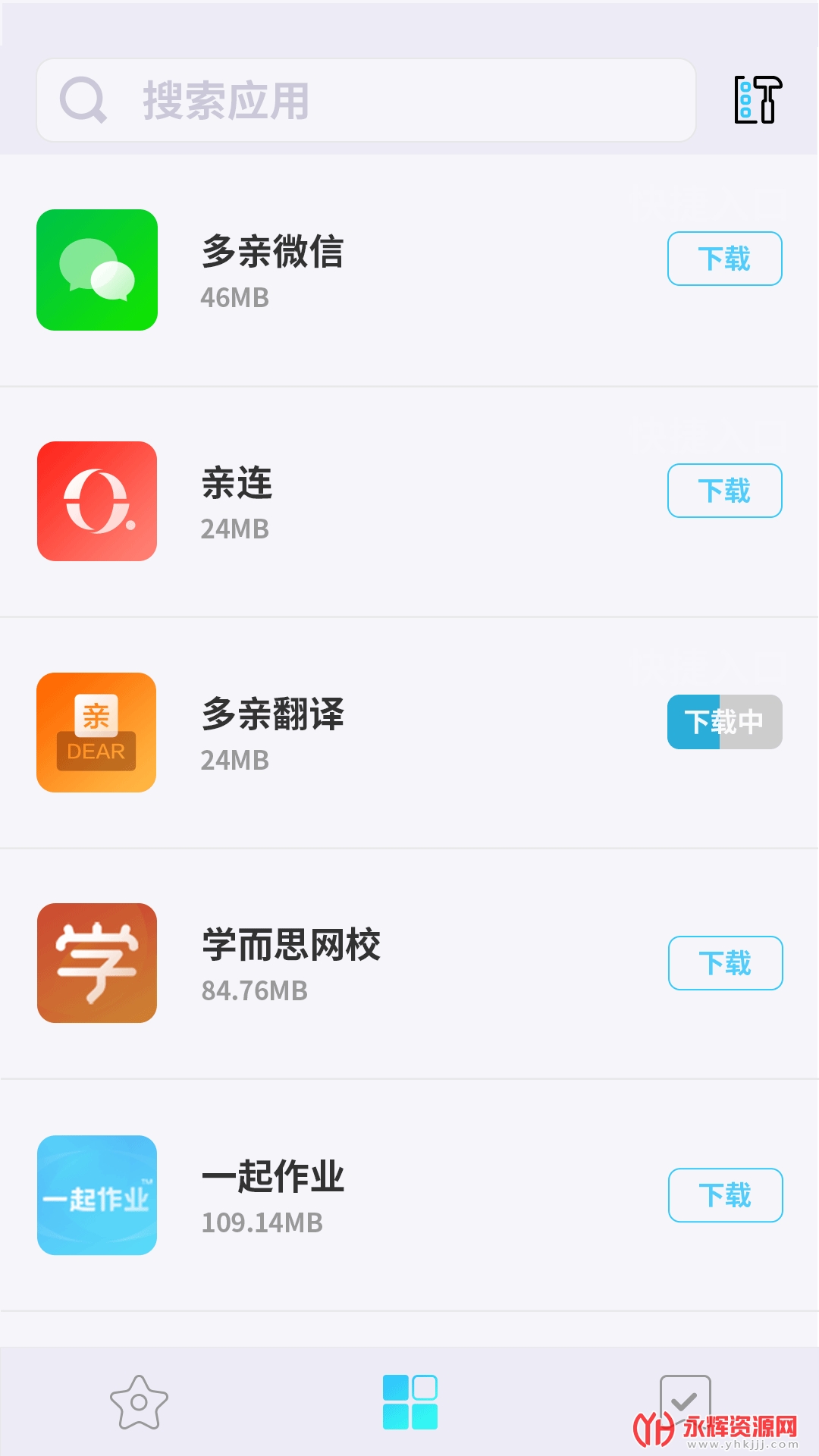Screen dimensions: 819x1456
Task: Download 学而思网校 app
Action: pos(725,963)
